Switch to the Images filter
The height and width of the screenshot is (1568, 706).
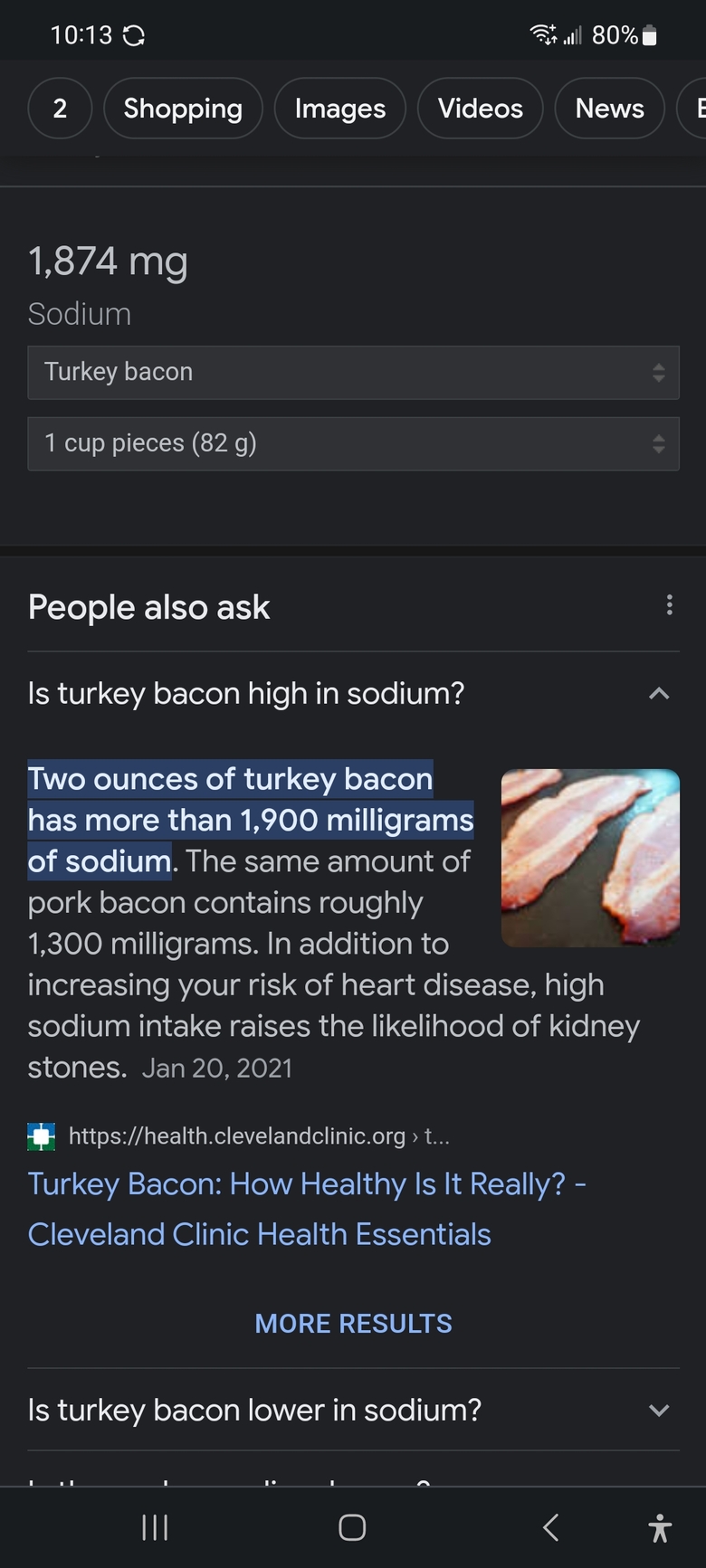point(339,109)
